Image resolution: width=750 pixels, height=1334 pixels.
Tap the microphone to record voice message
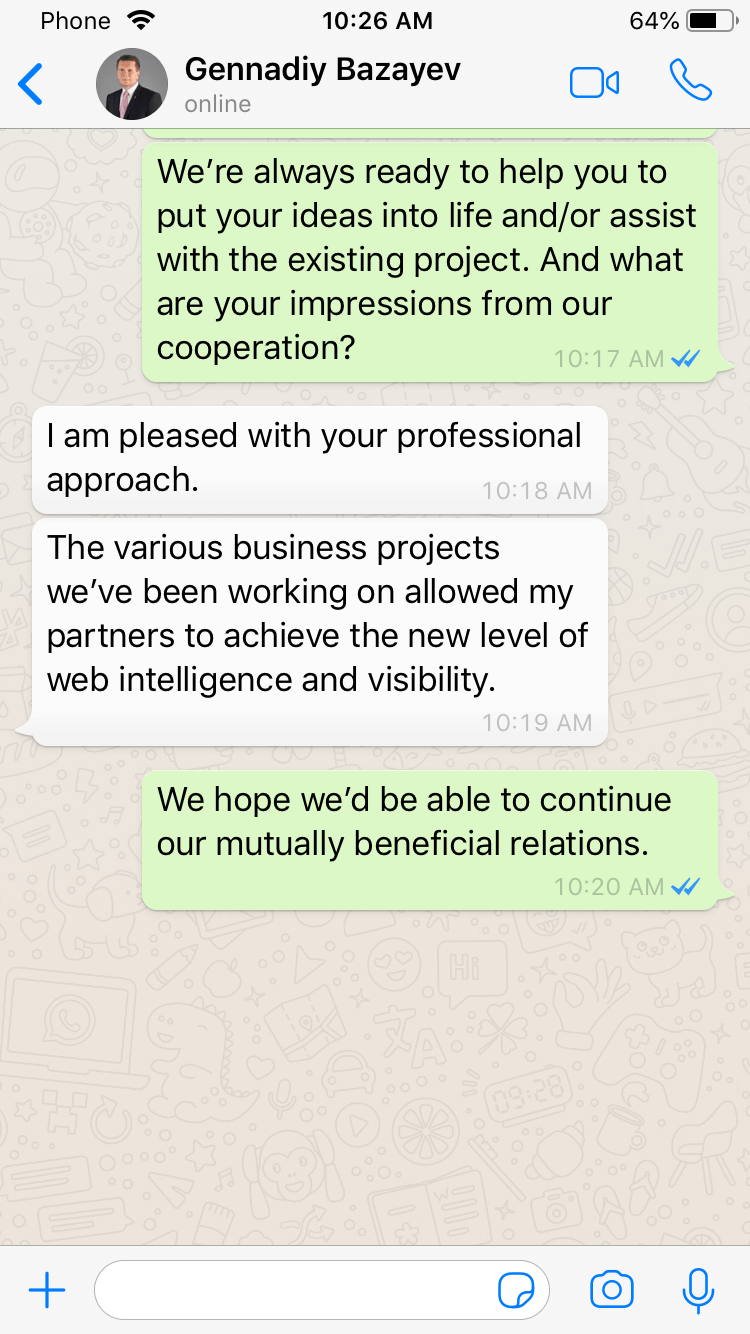point(698,1290)
